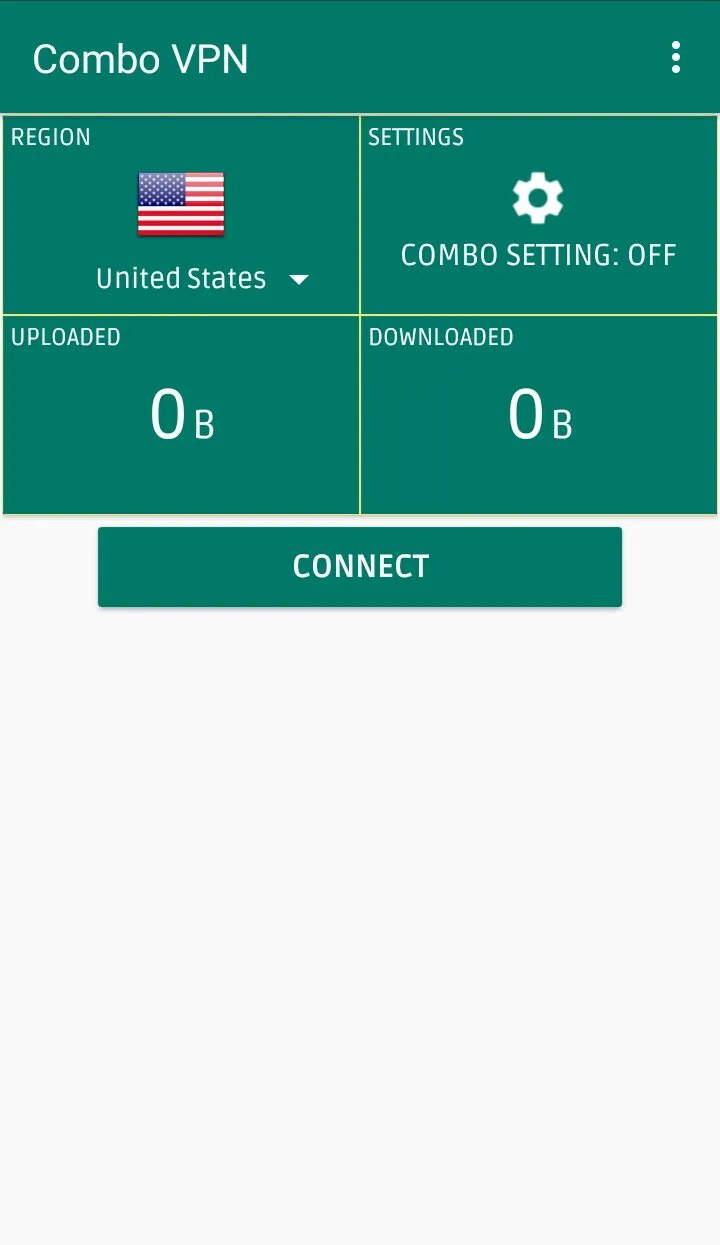Open Combo Setting via the gear icon
Image resolution: width=720 pixels, height=1245 pixels.
tap(538, 198)
